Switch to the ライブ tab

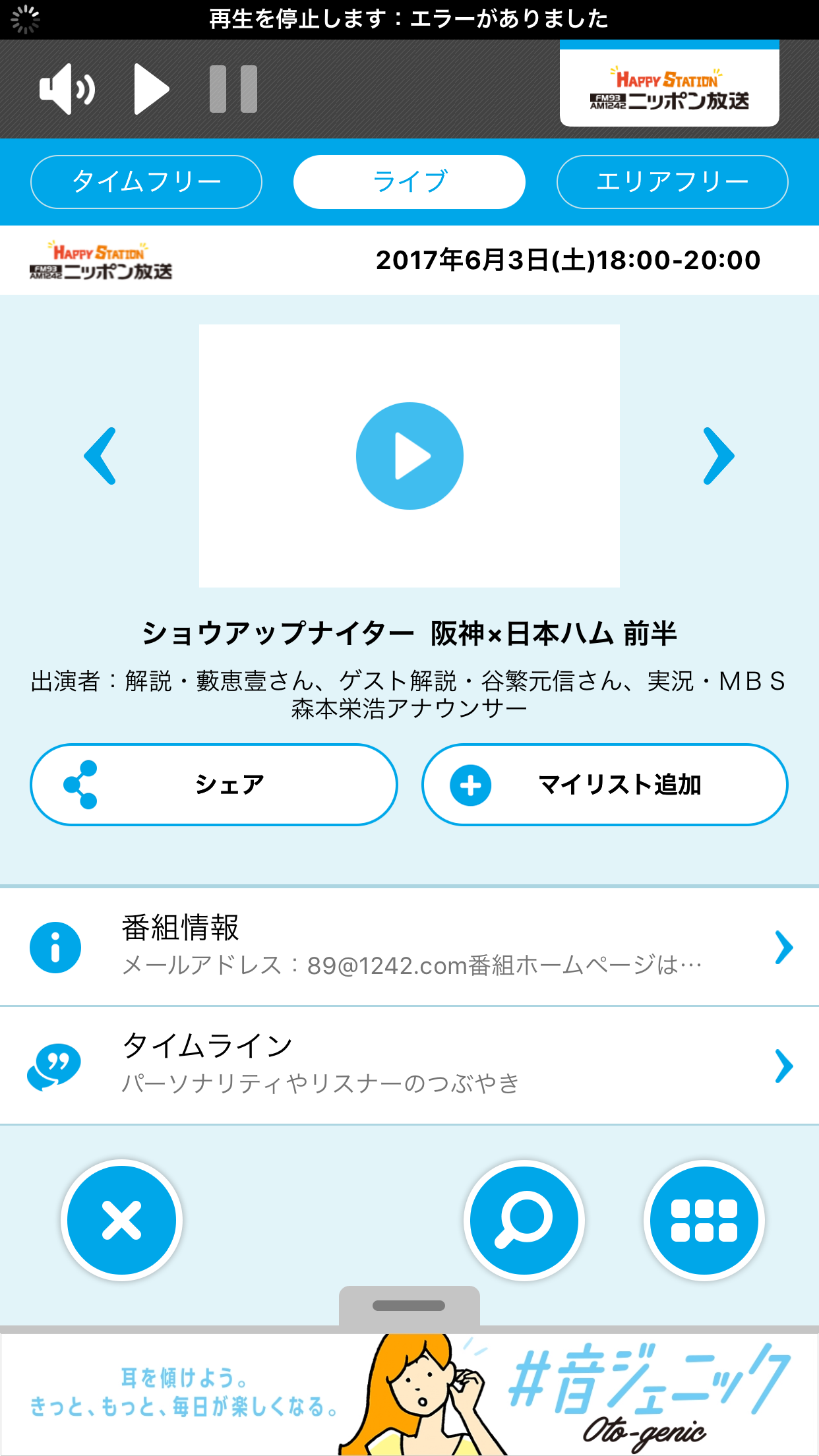[x=409, y=182]
